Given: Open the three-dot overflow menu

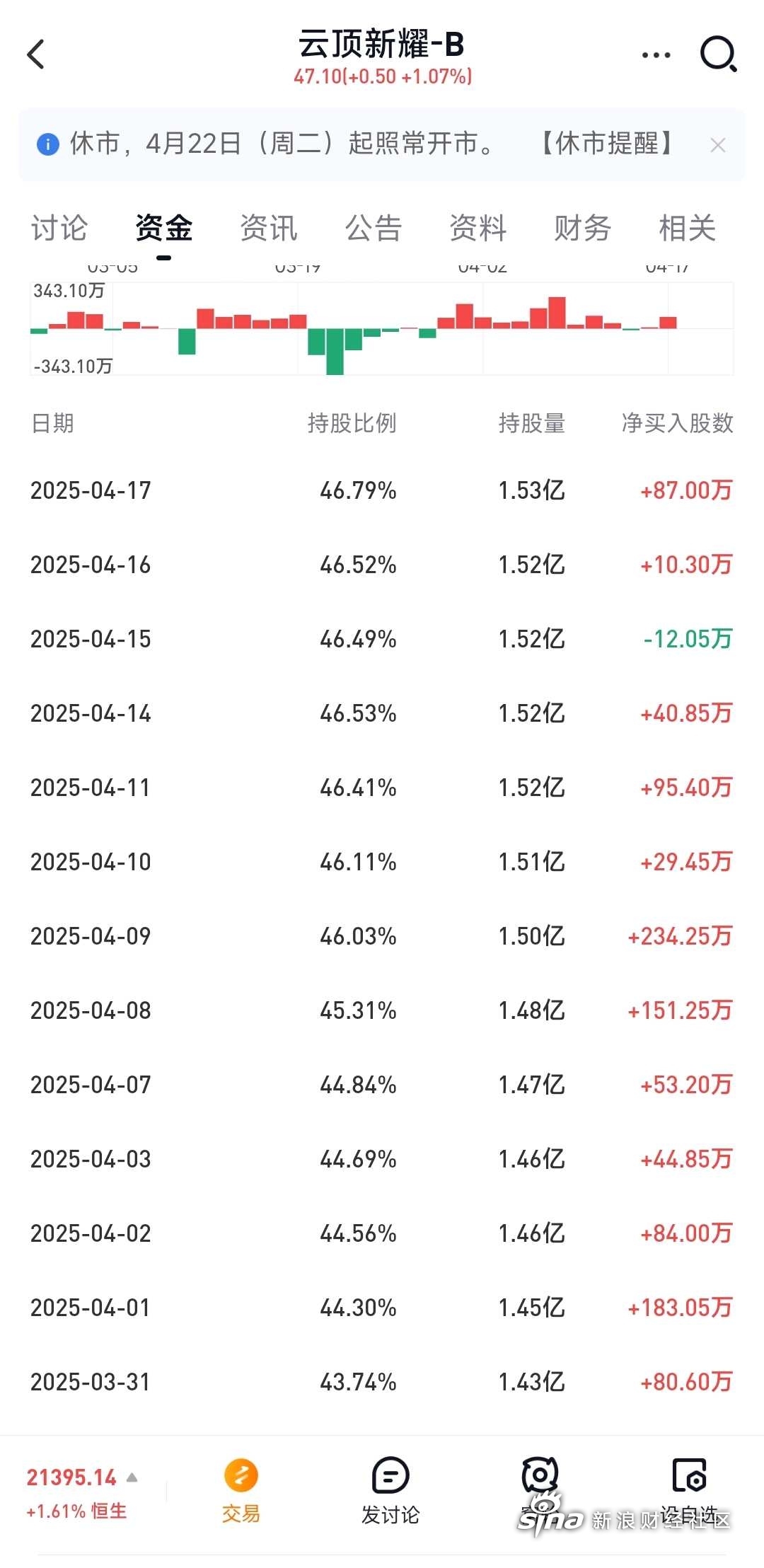Looking at the screenshot, I should click(656, 54).
